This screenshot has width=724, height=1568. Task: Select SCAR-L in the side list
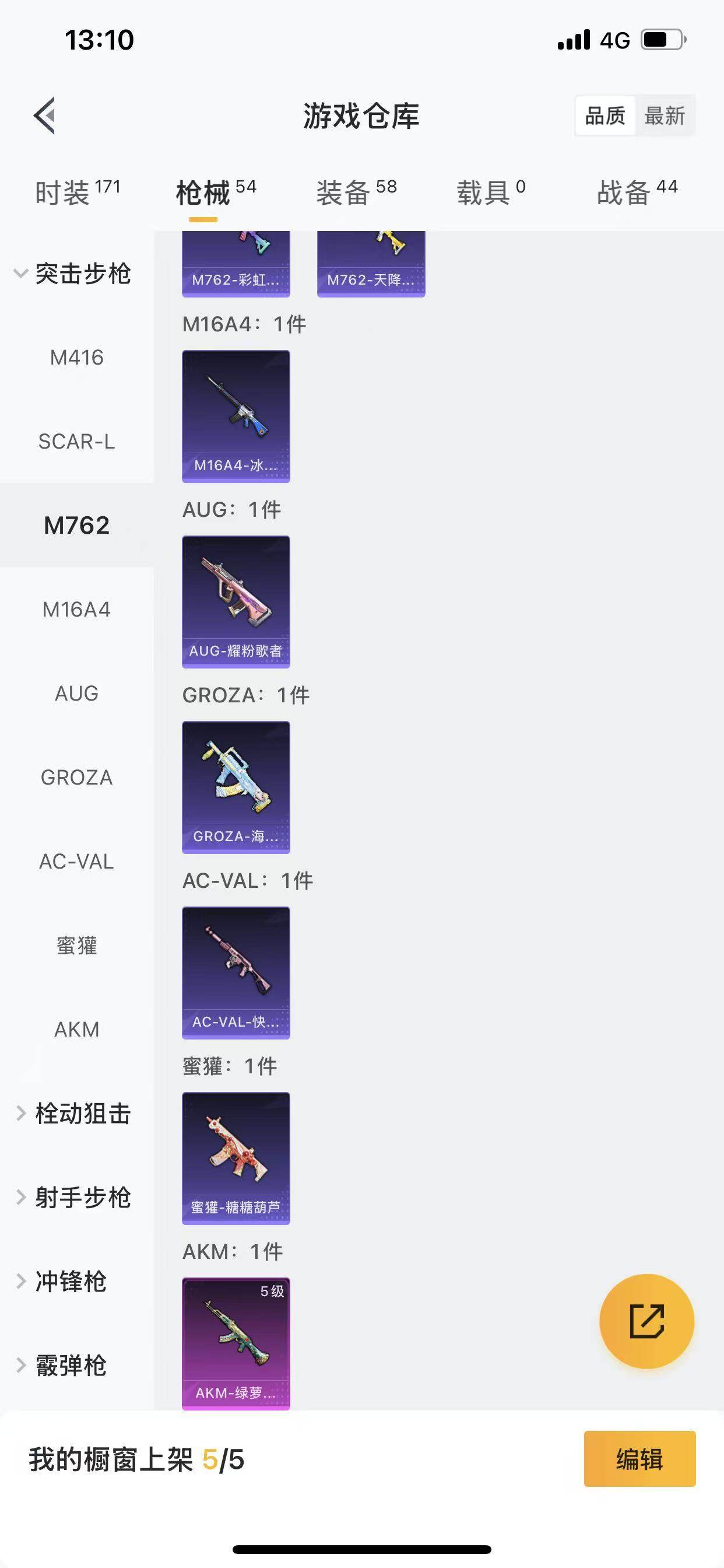click(77, 442)
